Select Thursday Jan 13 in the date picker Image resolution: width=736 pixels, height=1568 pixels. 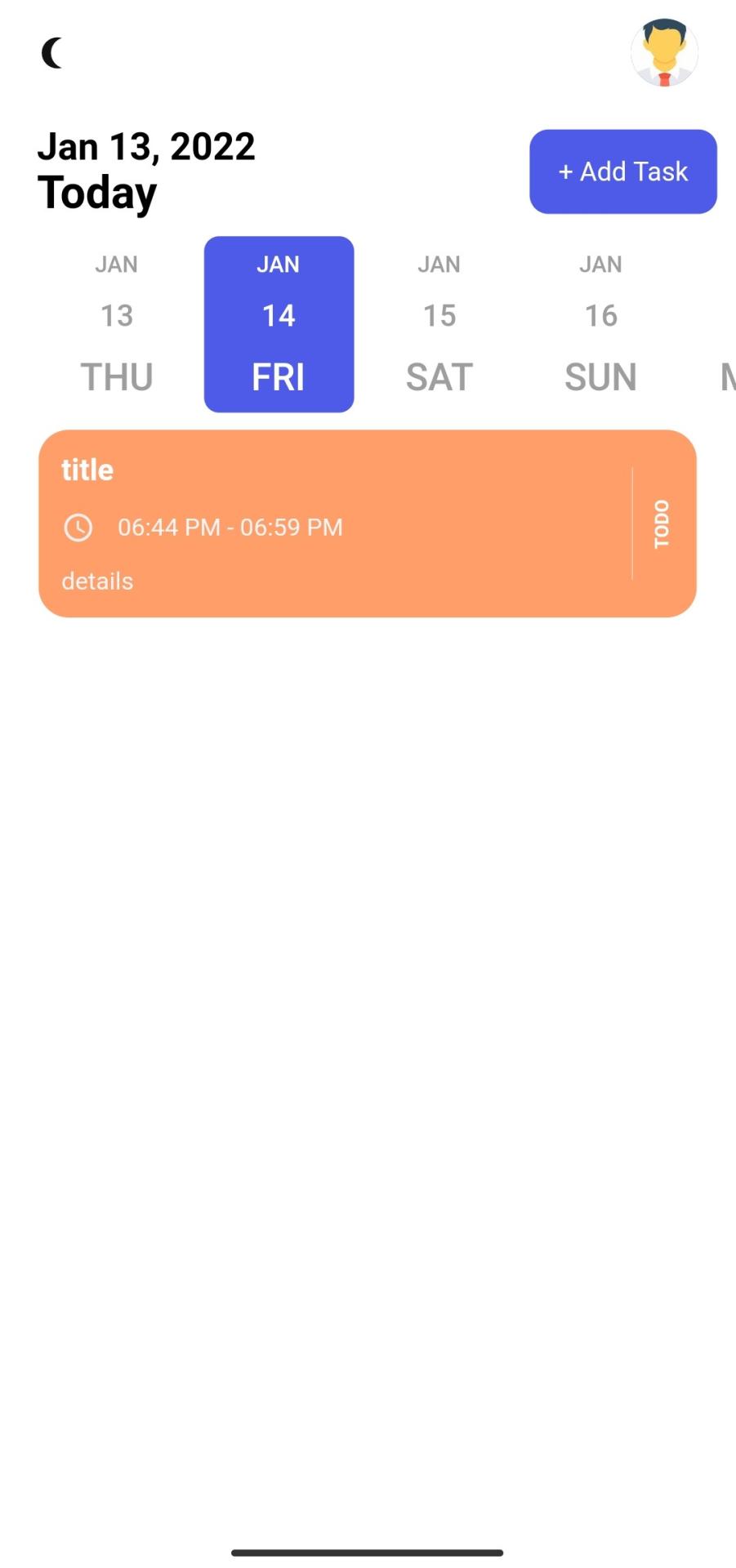click(x=117, y=324)
